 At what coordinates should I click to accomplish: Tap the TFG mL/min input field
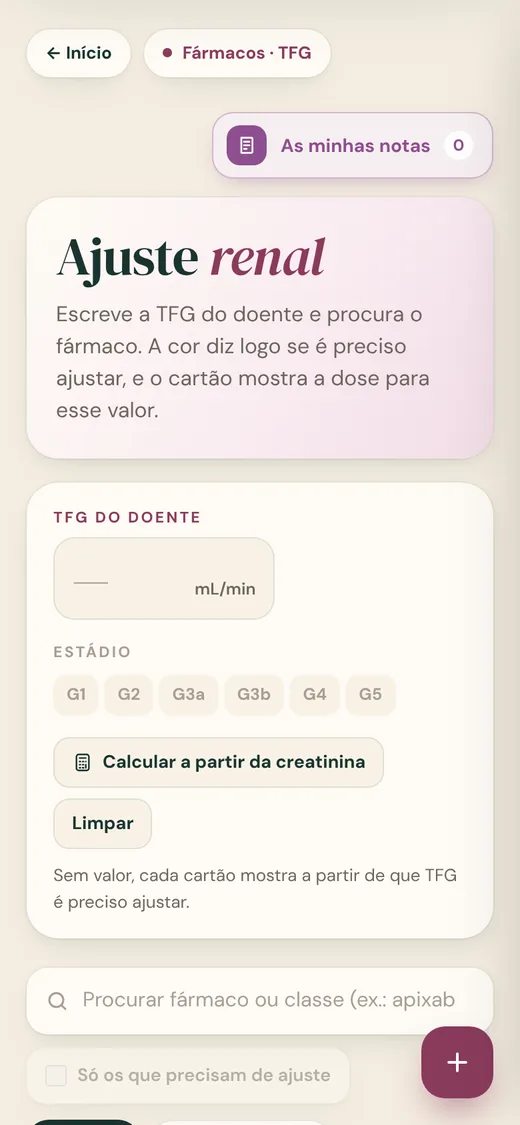coord(164,578)
